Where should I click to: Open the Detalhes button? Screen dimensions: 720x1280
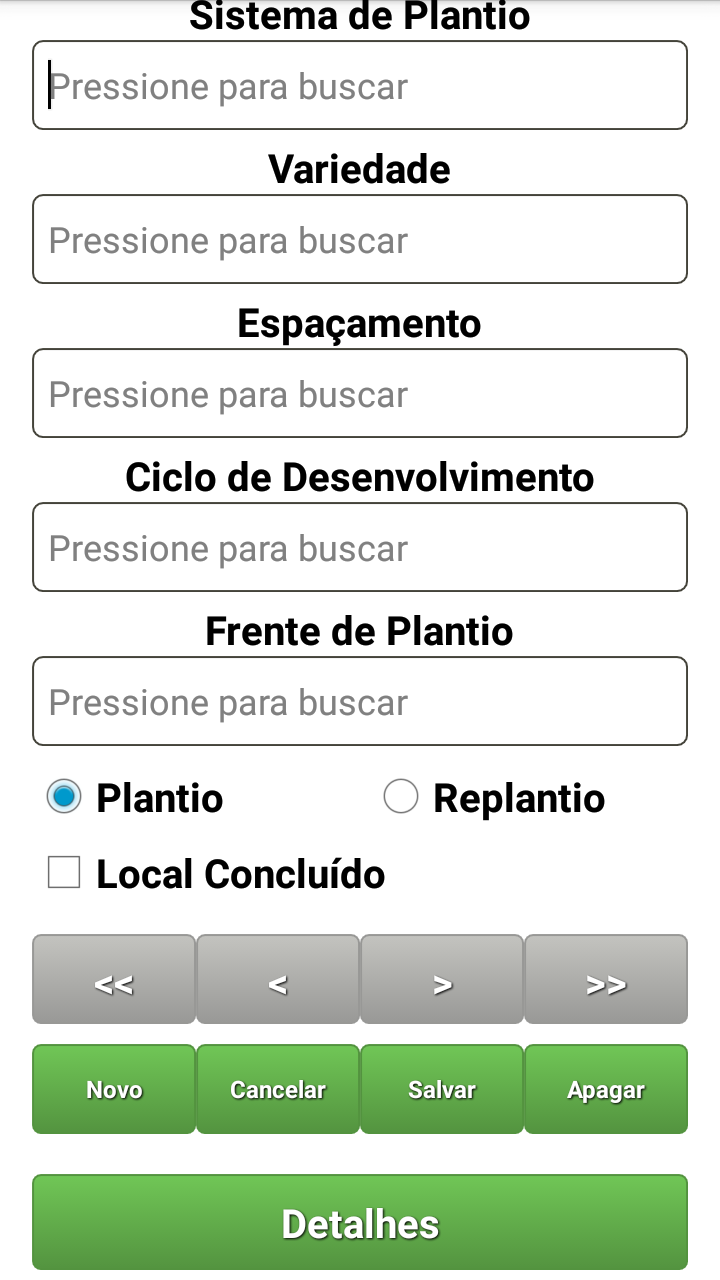[360, 1223]
